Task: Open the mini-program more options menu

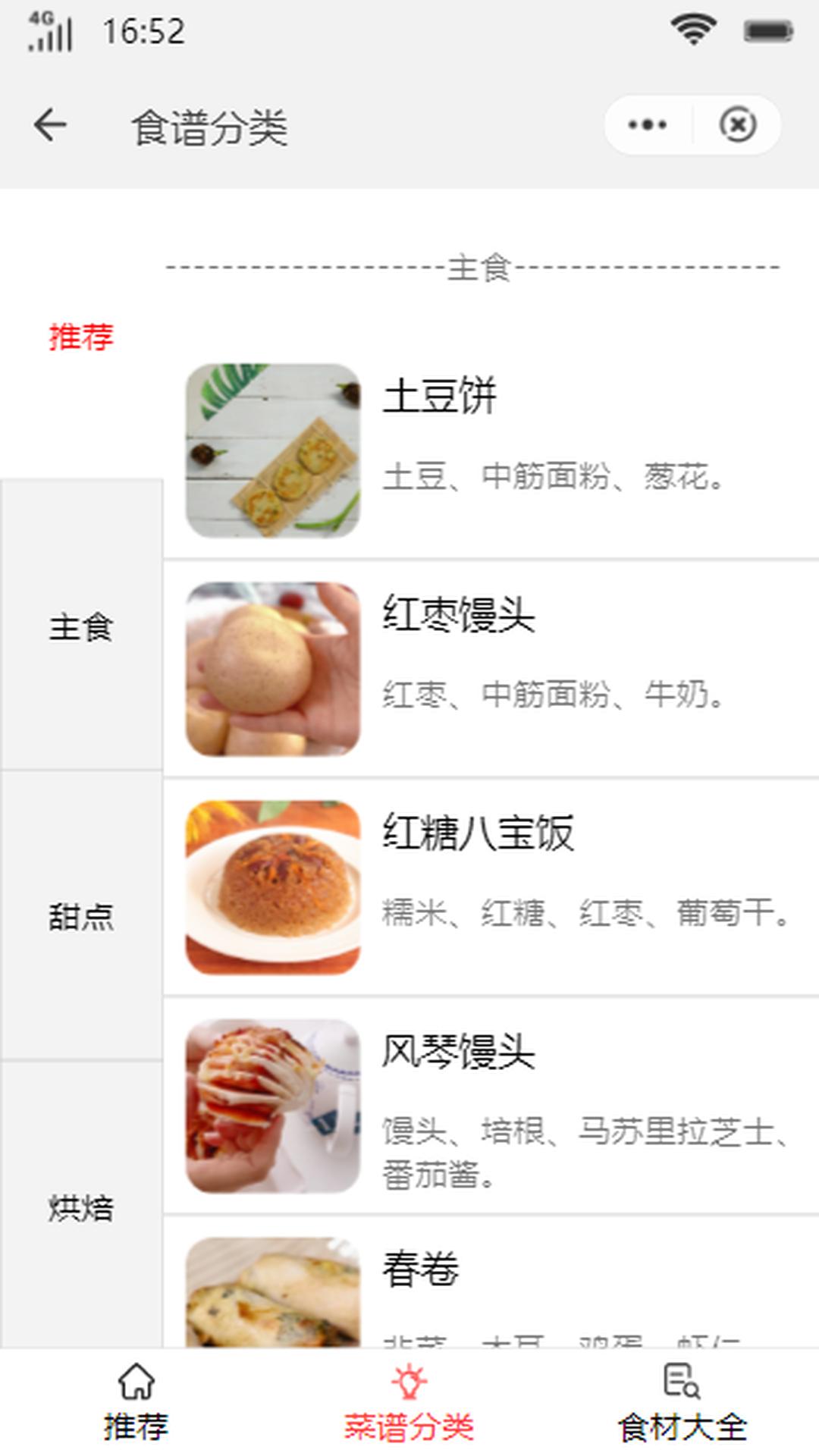Action: point(648,124)
